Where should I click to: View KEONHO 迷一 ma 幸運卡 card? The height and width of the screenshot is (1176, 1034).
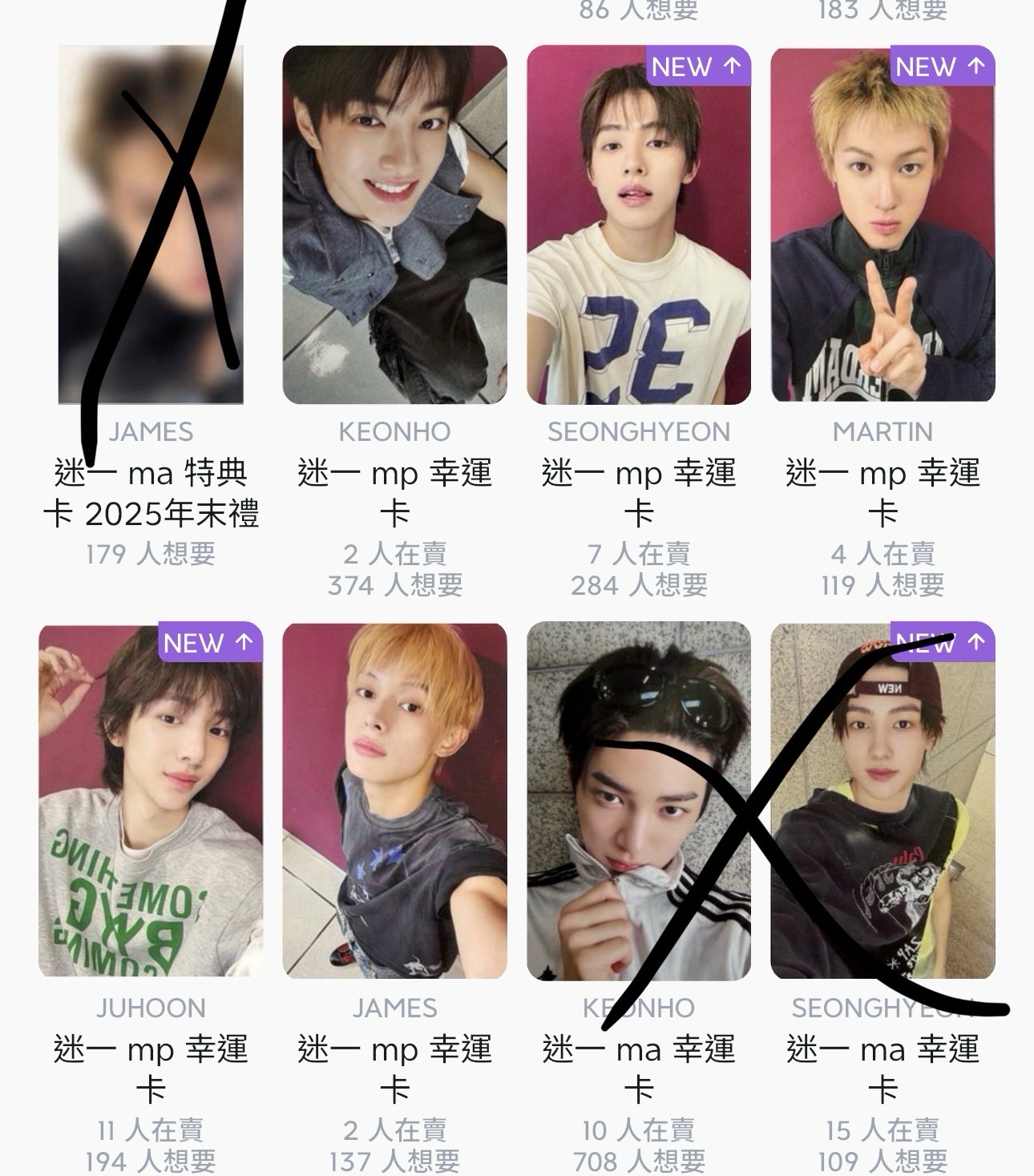[x=639, y=800]
